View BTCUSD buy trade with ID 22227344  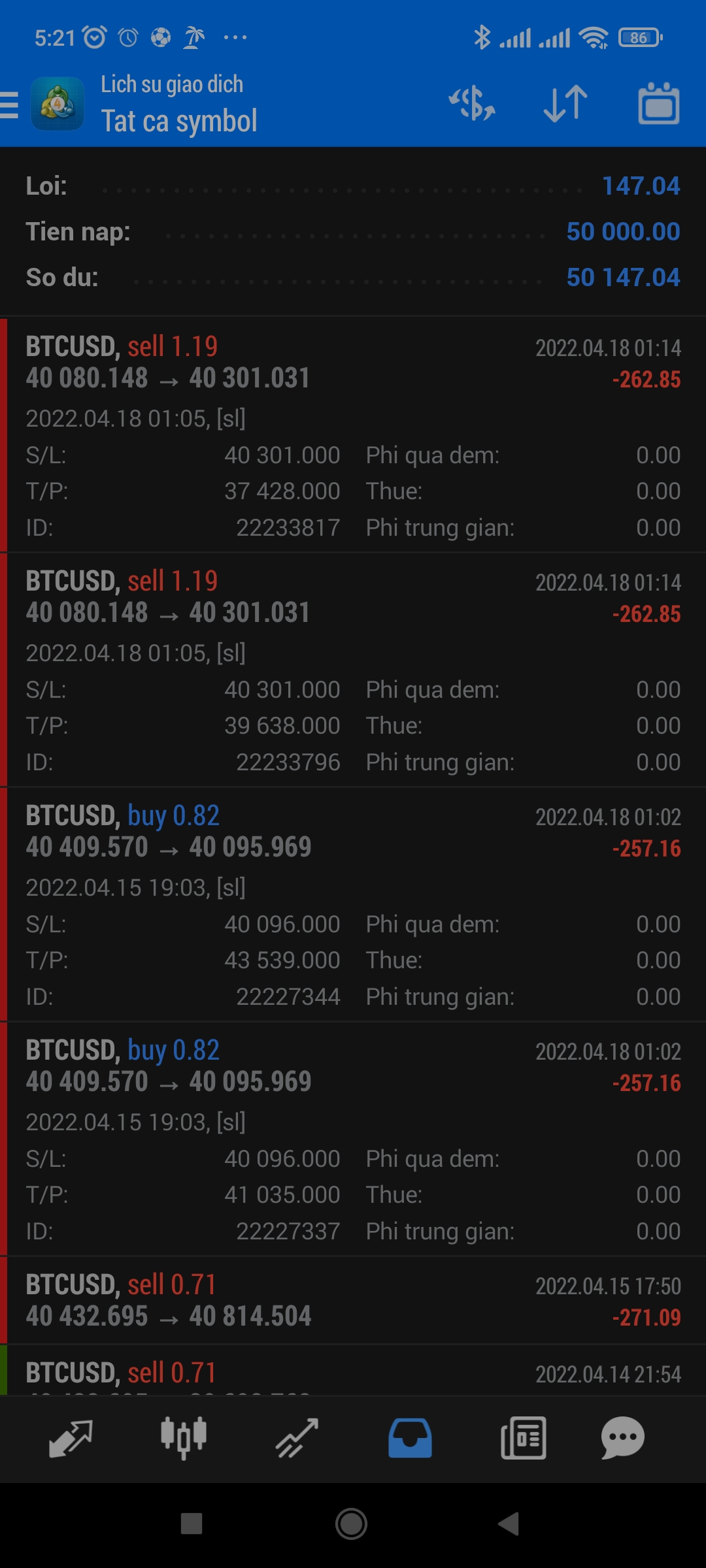(x=353, y=904)
